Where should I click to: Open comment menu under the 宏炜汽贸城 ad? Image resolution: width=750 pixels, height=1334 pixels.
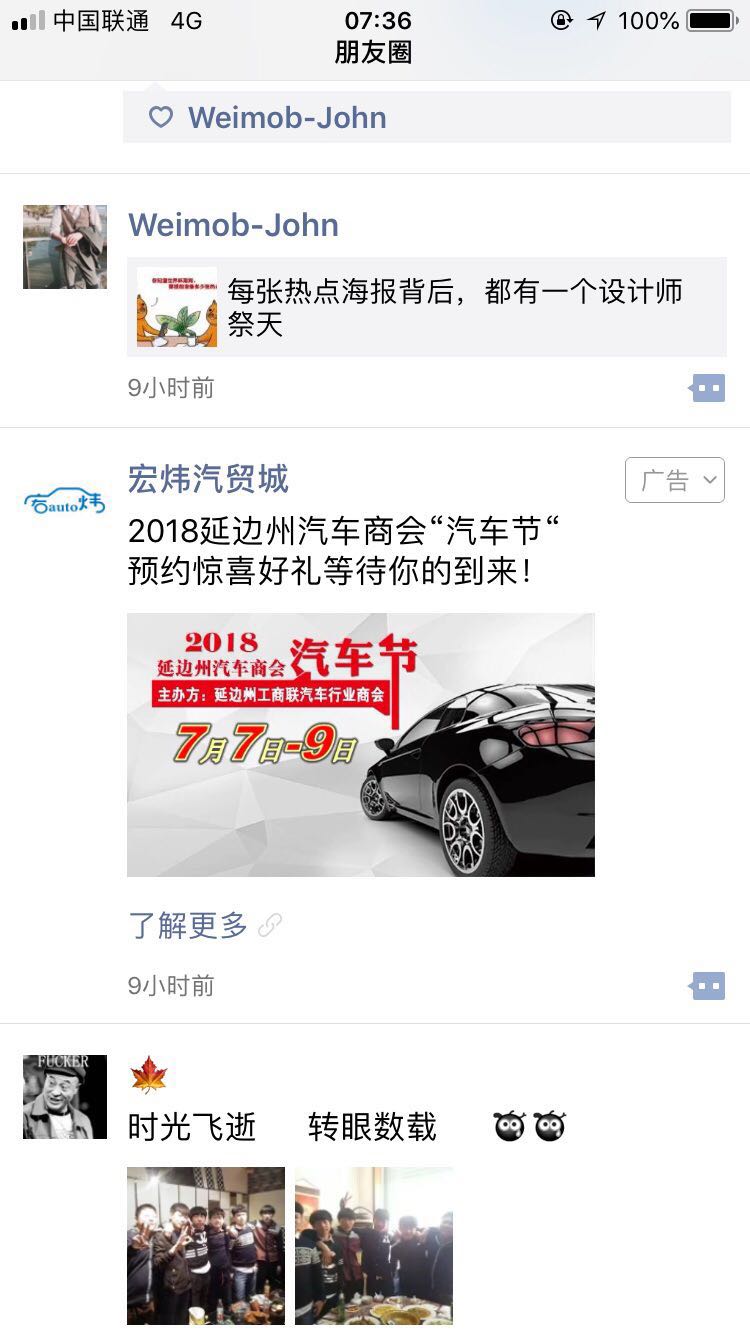pos(708,987)
